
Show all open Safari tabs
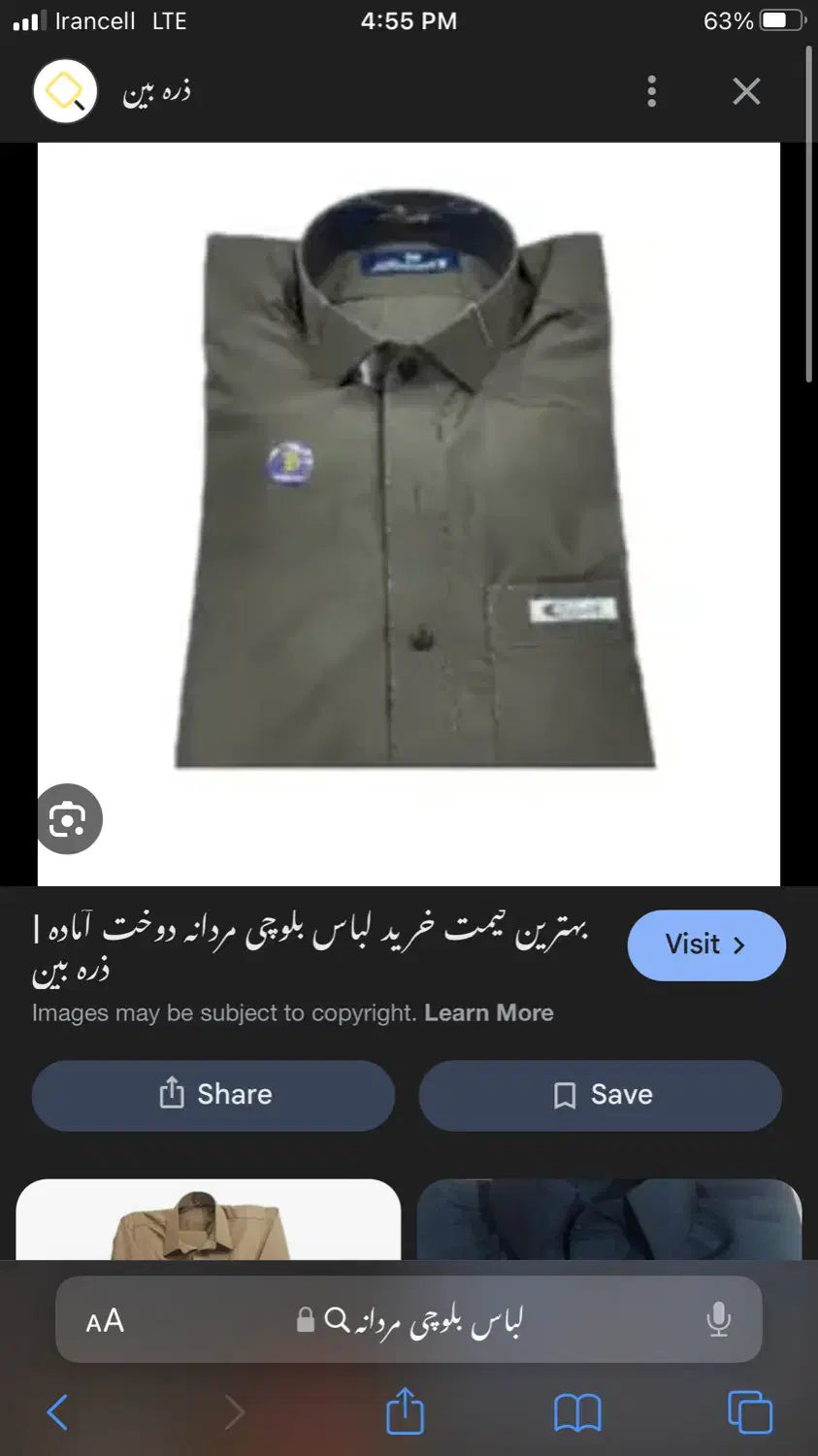[749, 1411]
